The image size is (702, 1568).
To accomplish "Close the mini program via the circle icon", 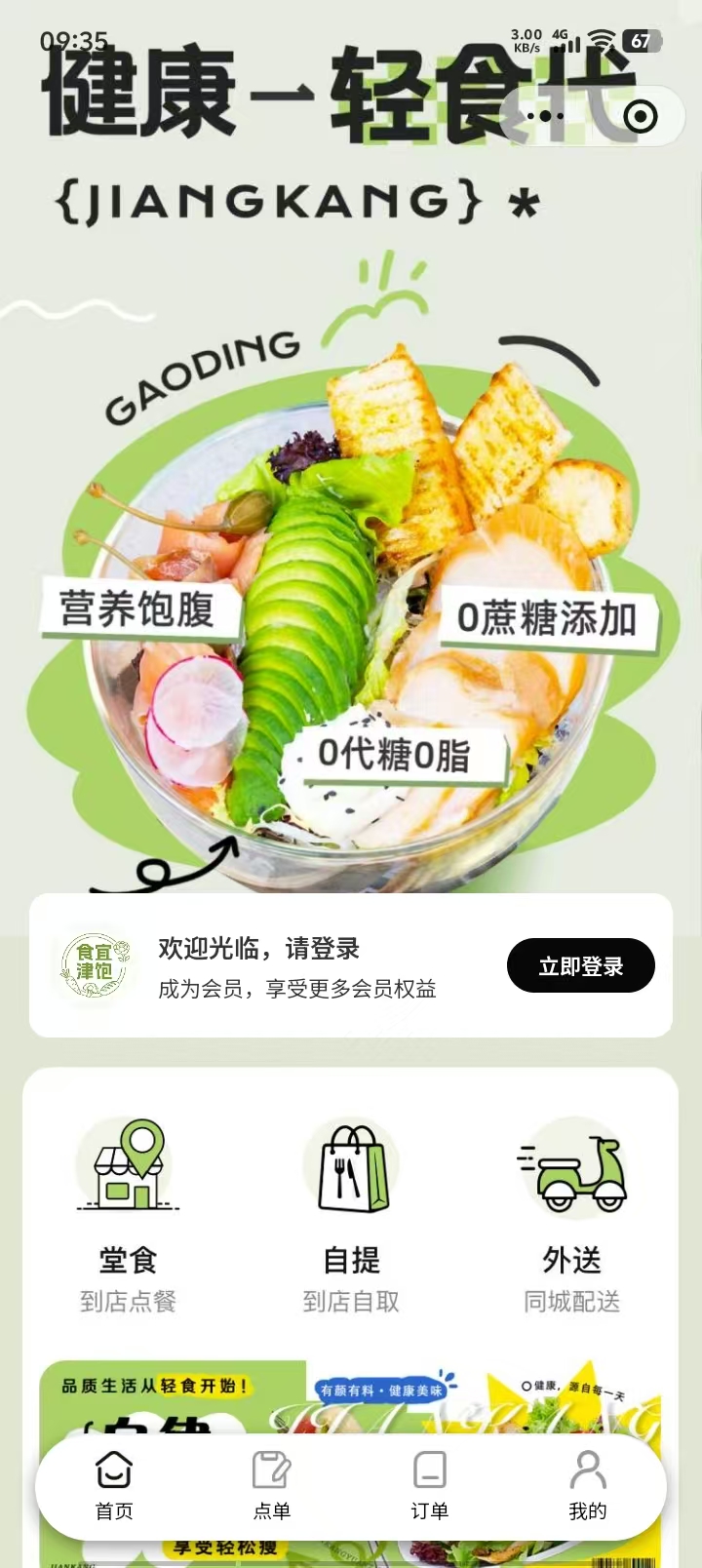I will click(640, 117).
